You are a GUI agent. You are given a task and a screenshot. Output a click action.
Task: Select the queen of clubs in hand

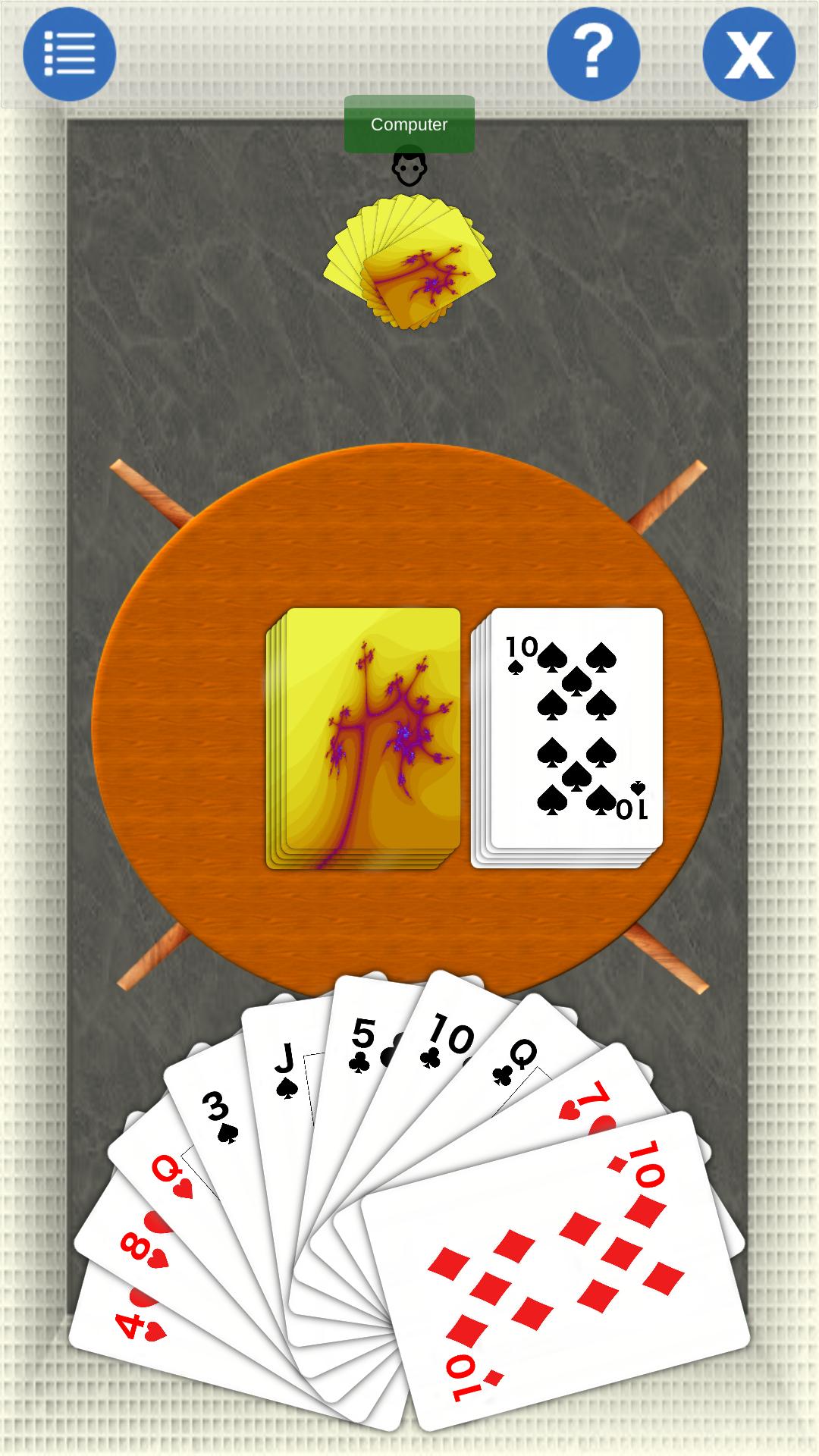523,1060
